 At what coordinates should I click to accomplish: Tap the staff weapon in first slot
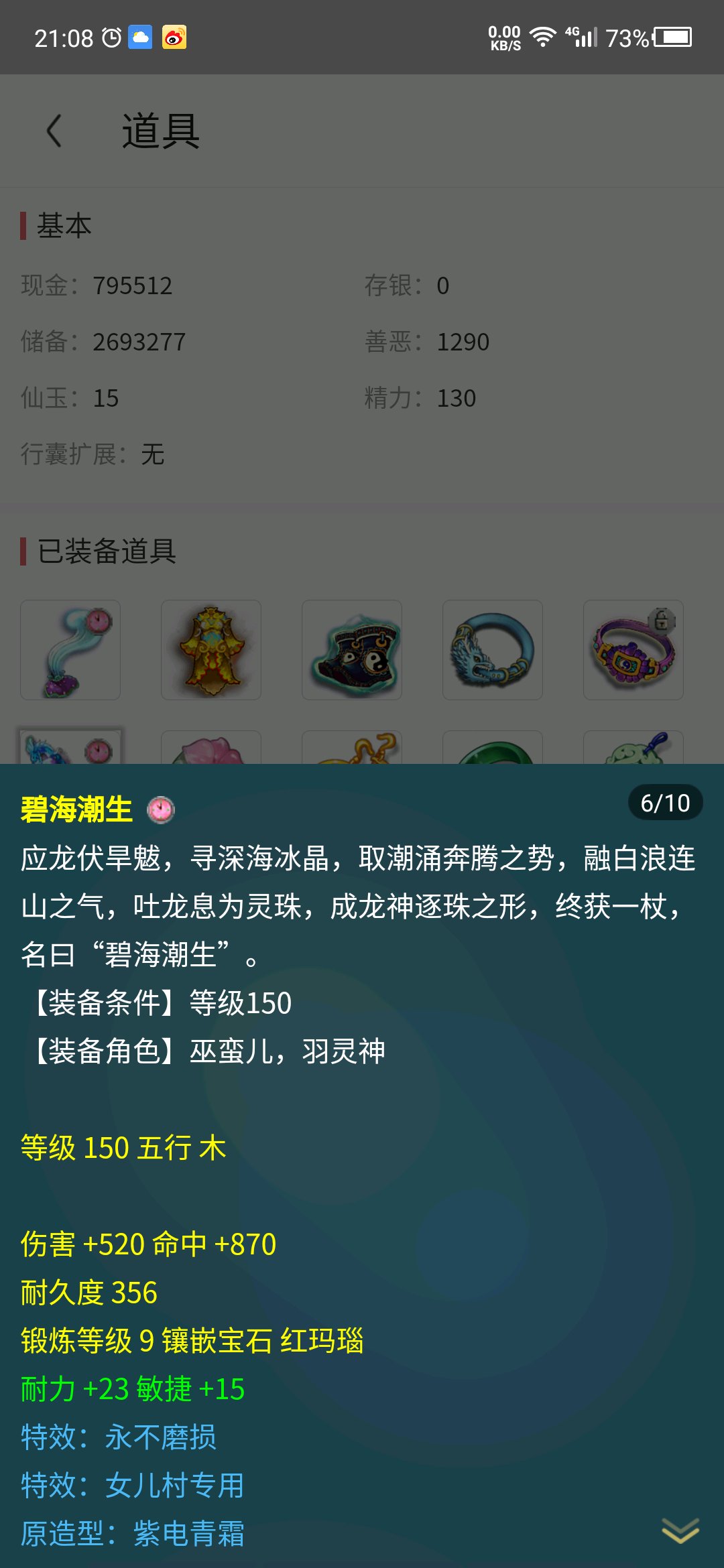point(70,650)
